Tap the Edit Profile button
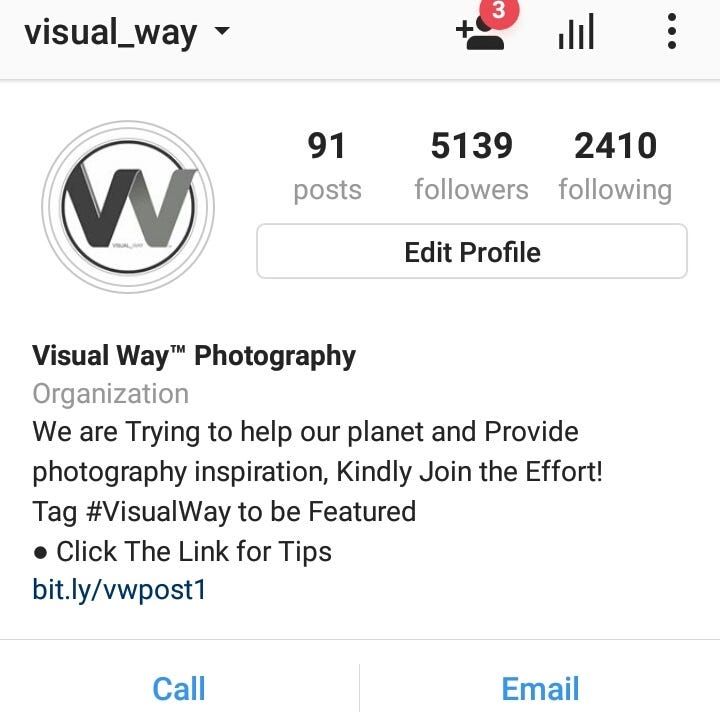This screenshot has width=720, height=720. click(x=472, y=252)
